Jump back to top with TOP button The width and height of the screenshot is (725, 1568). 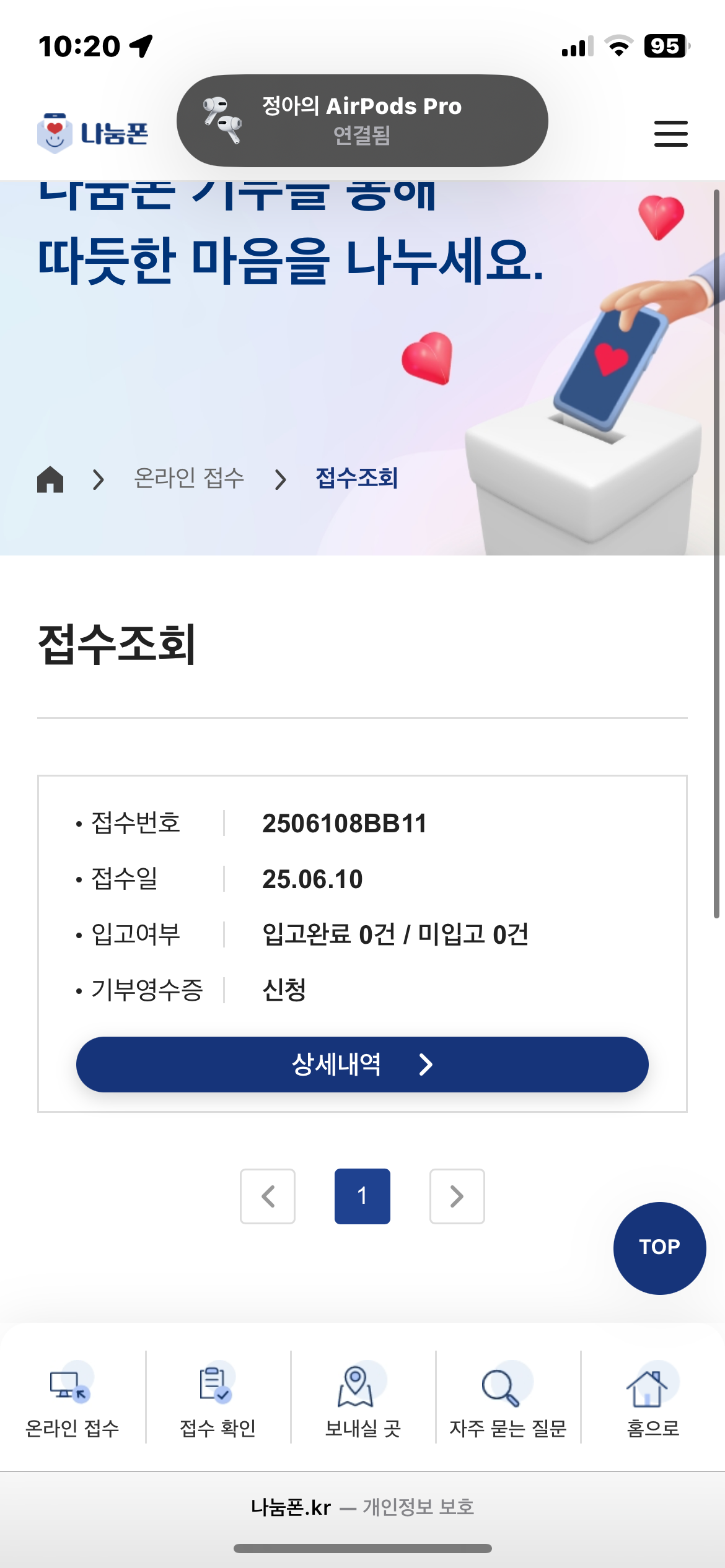point(660,1248)
